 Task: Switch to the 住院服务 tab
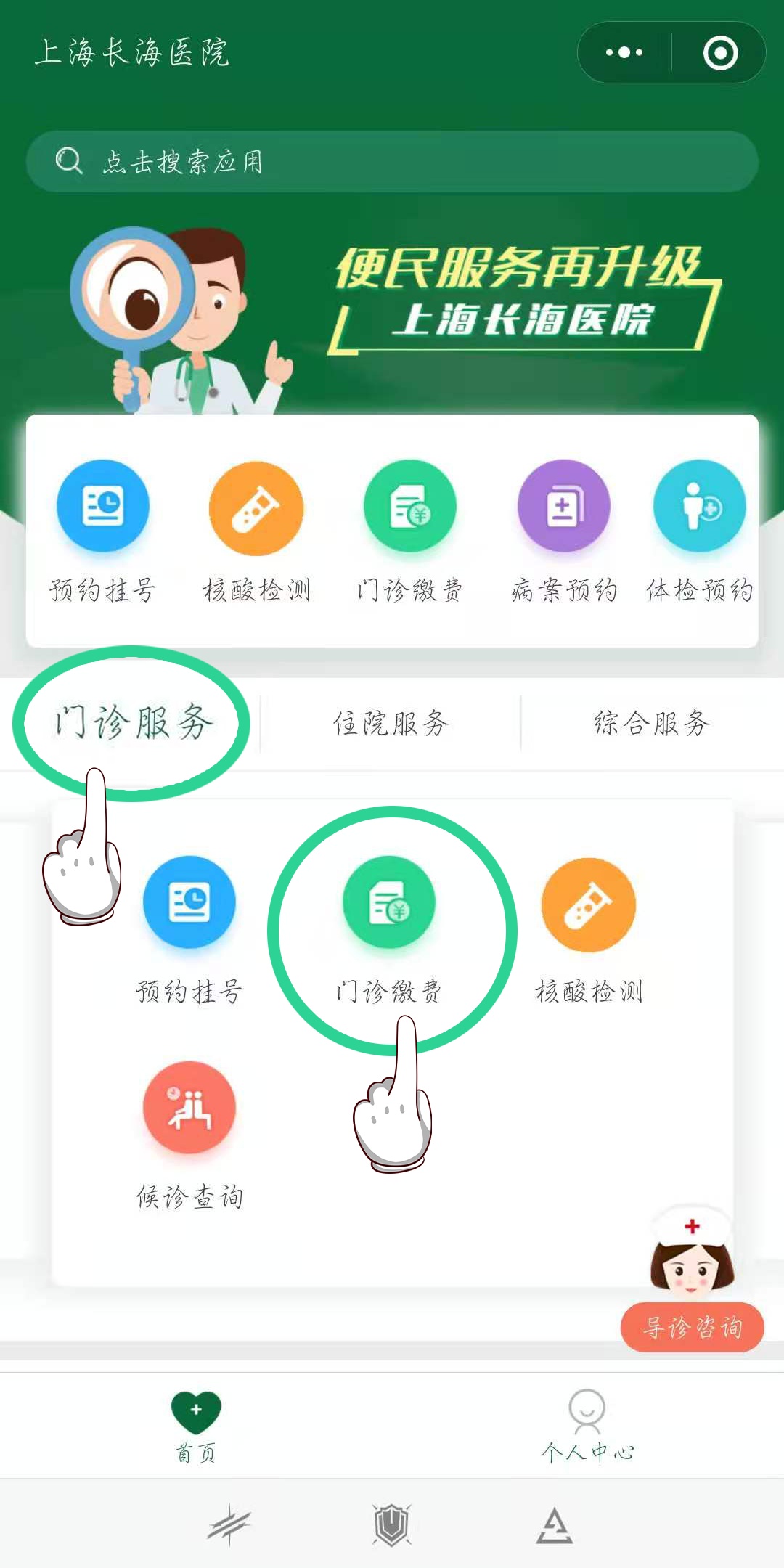(x=391, y=723)
